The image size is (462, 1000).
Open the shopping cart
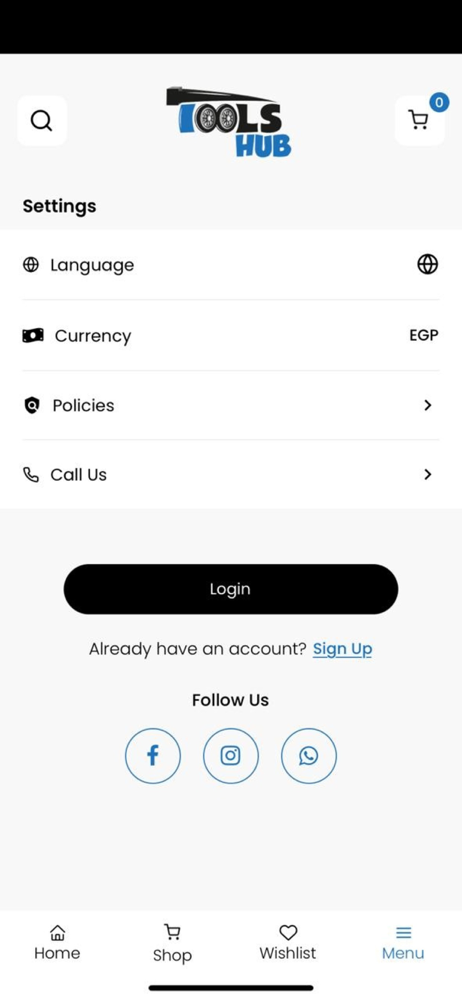coord(419,121)
